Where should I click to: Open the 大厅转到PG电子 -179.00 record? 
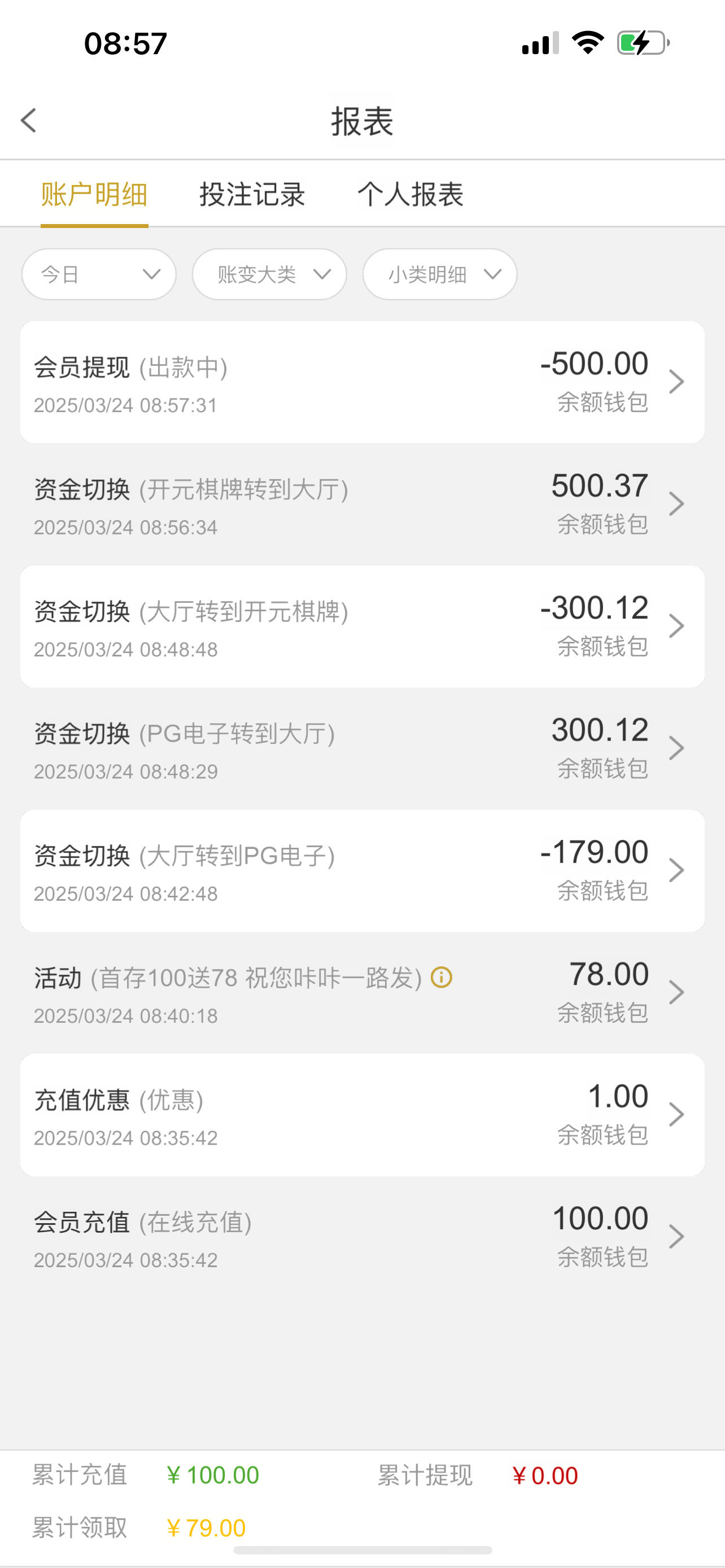[362, 871]
